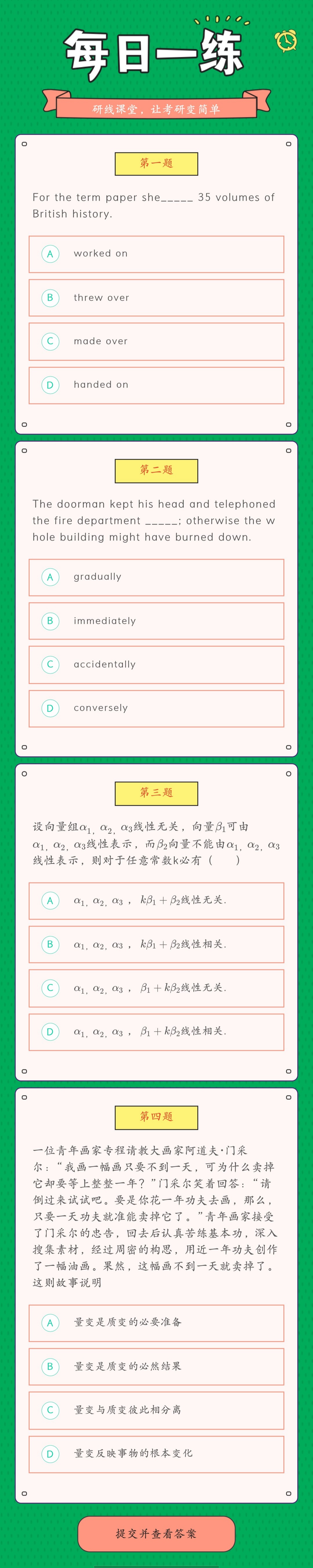Select option D "β1+kβ2线性相关"
The width and height of the screenshot is (313, 1568).
pyautogui.click(x=156, y=1031)
